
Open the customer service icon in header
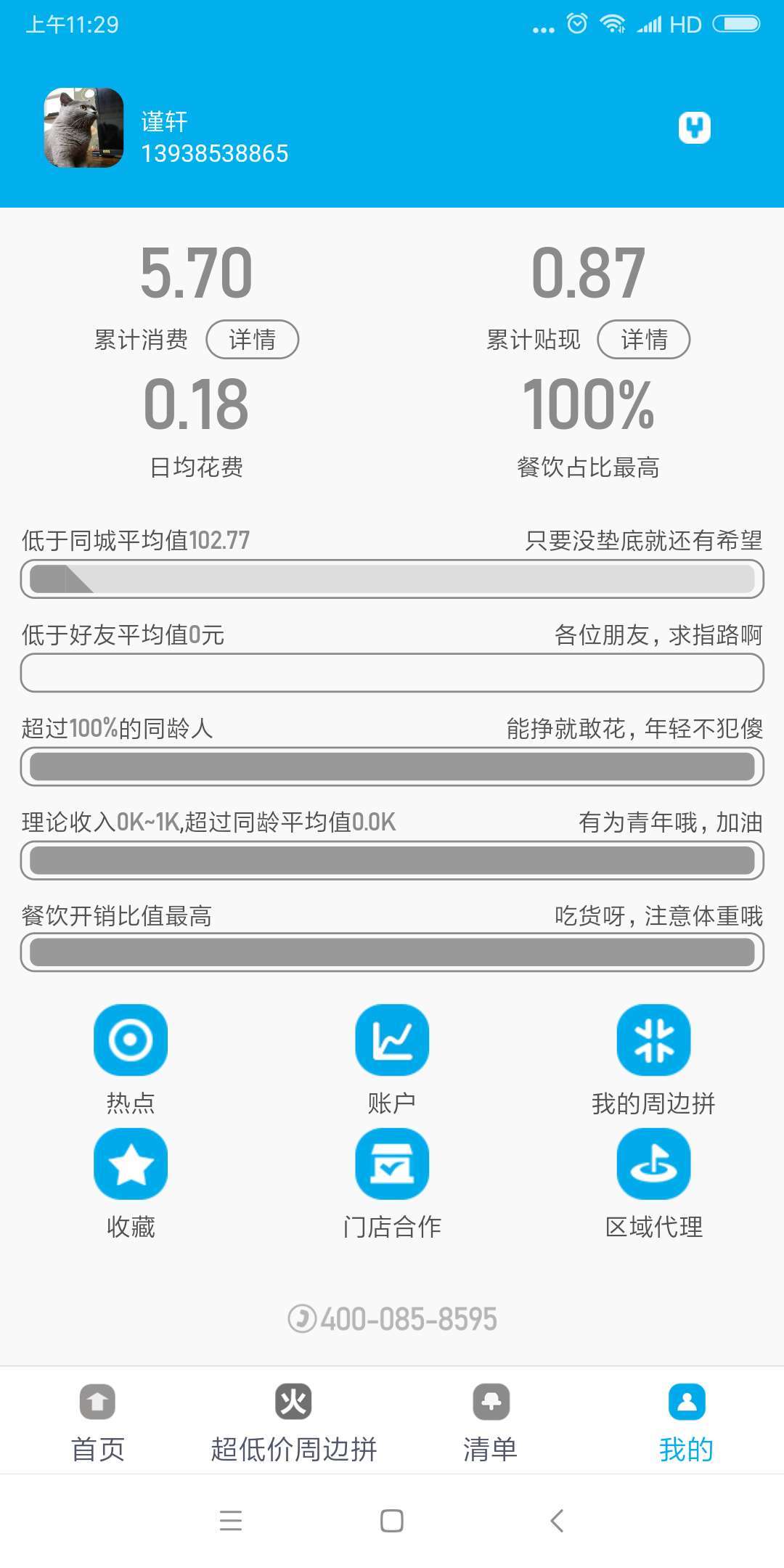tap(694, 128)
